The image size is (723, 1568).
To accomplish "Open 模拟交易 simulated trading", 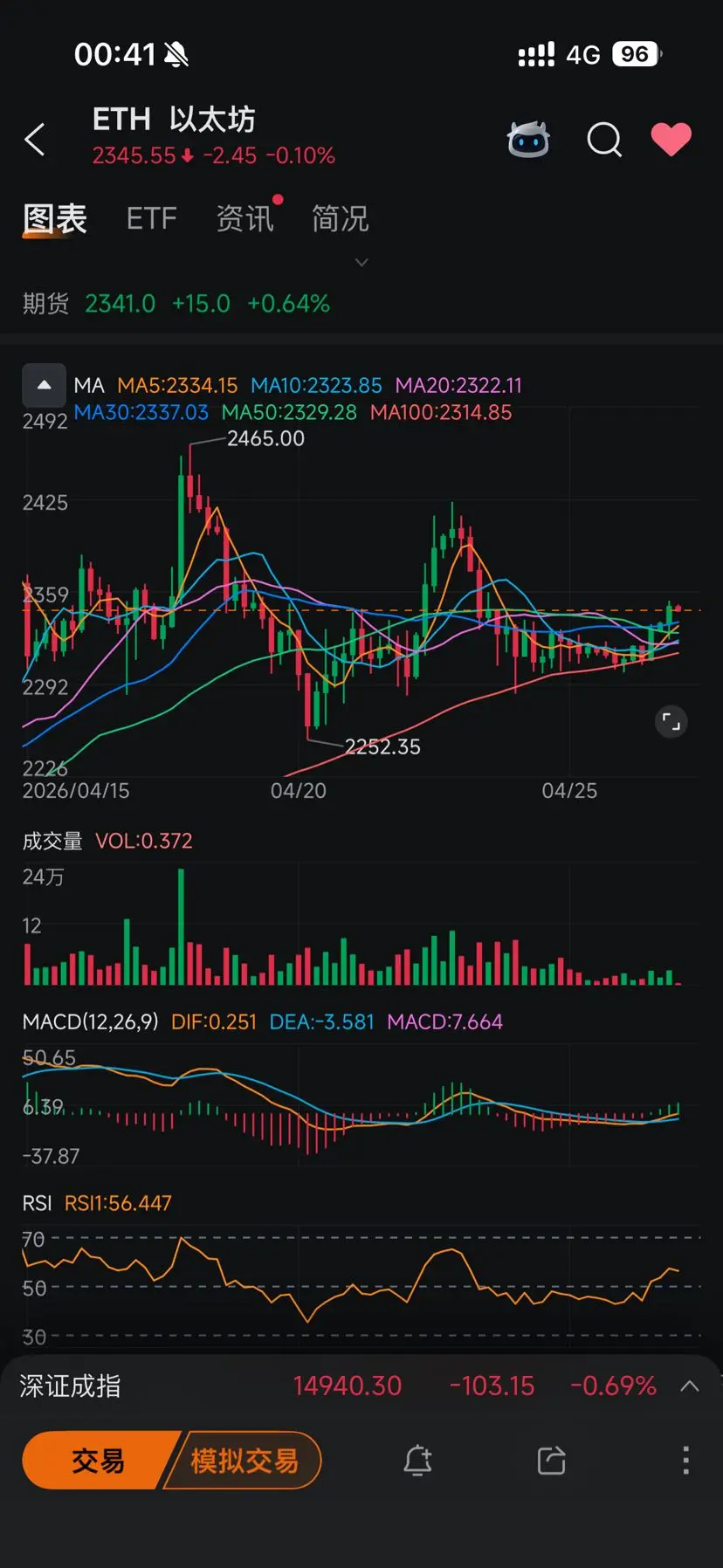I will point(244,1460).
